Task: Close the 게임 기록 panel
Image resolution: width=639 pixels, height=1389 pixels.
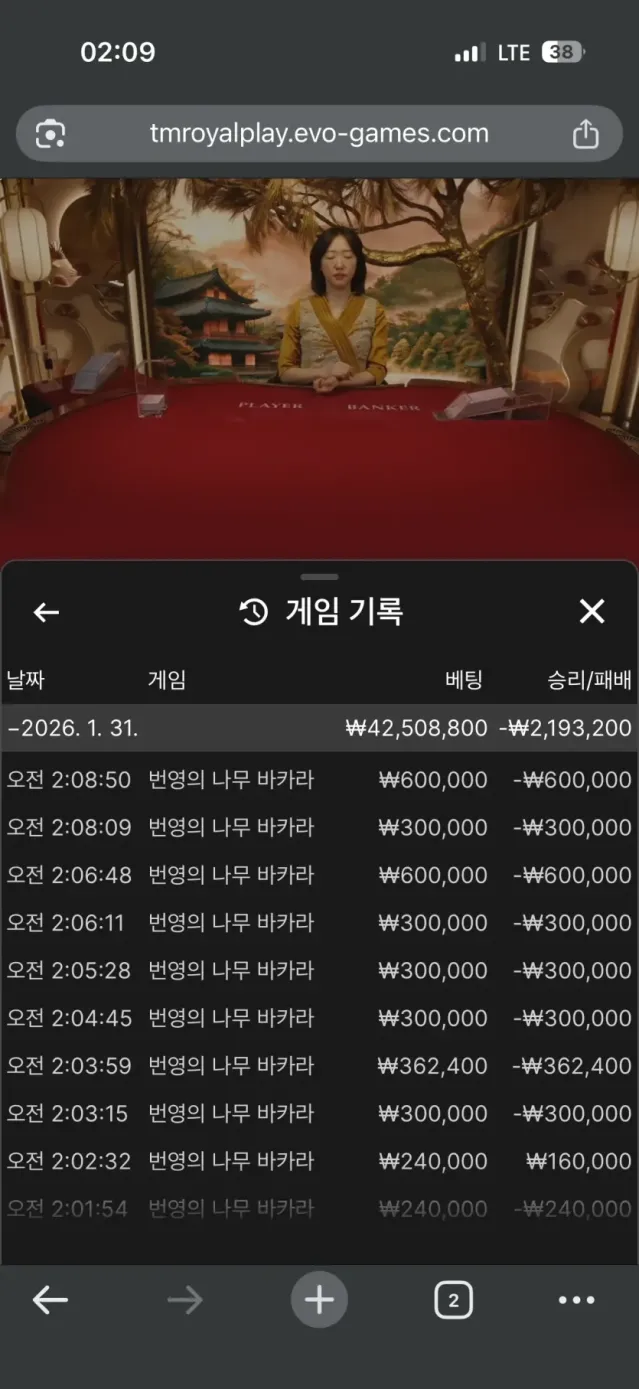Action: tap(592, 612)
